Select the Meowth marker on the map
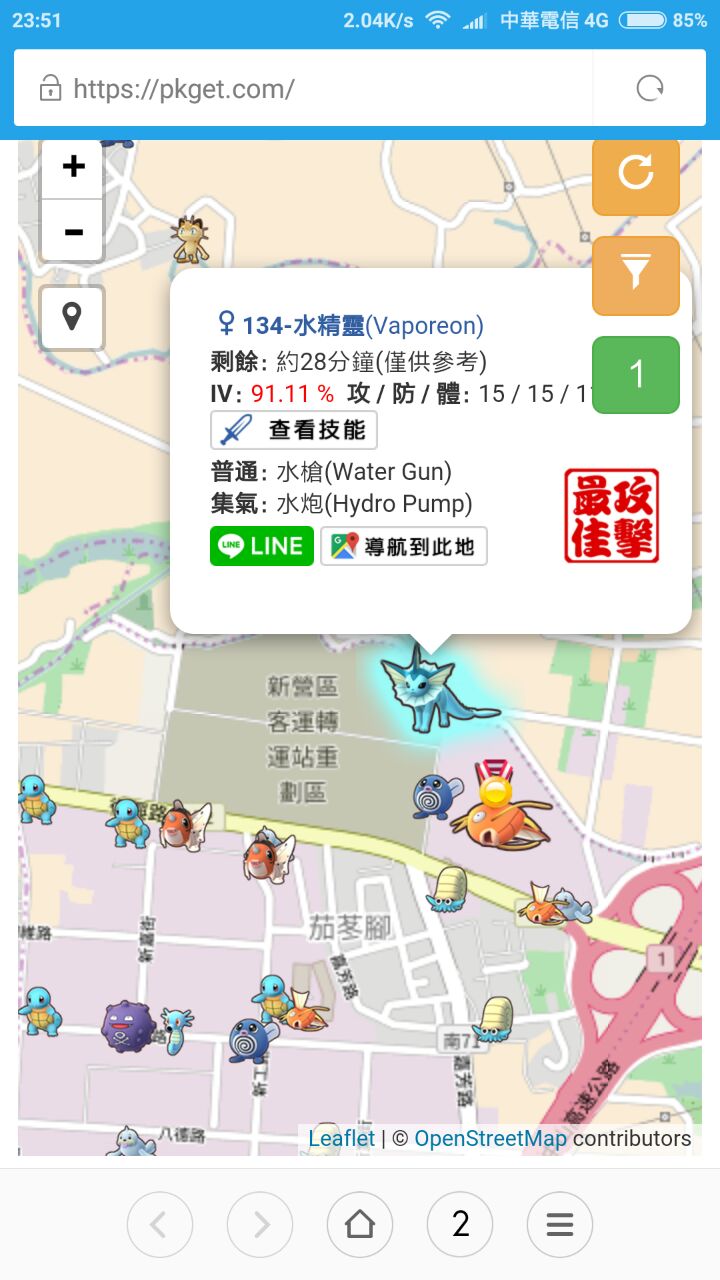The width and height of the screenshot is (720, 1280). click(189, 238)
